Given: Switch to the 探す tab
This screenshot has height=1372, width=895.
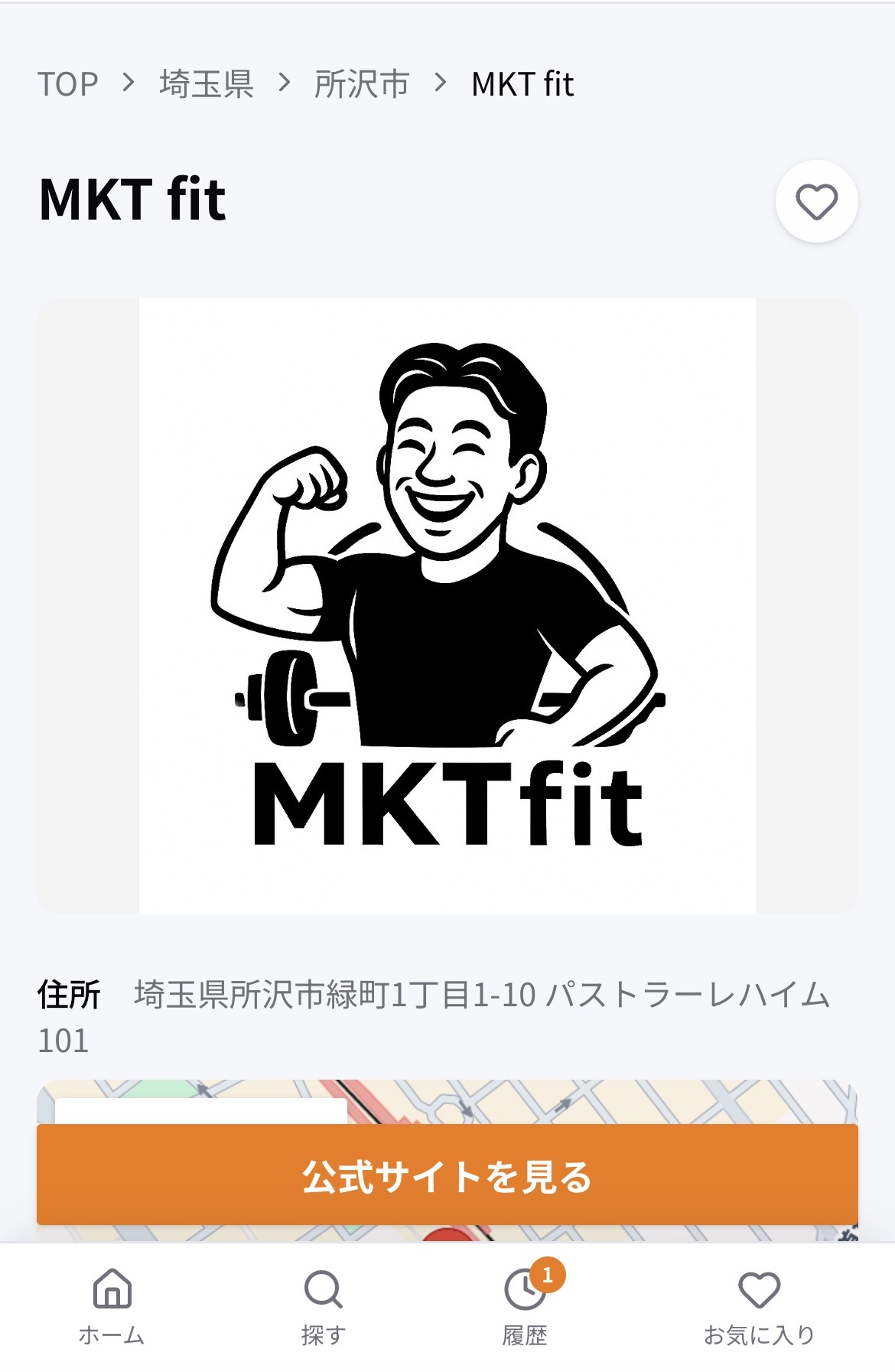Looking at the screenshot, I should (324, 1307).
